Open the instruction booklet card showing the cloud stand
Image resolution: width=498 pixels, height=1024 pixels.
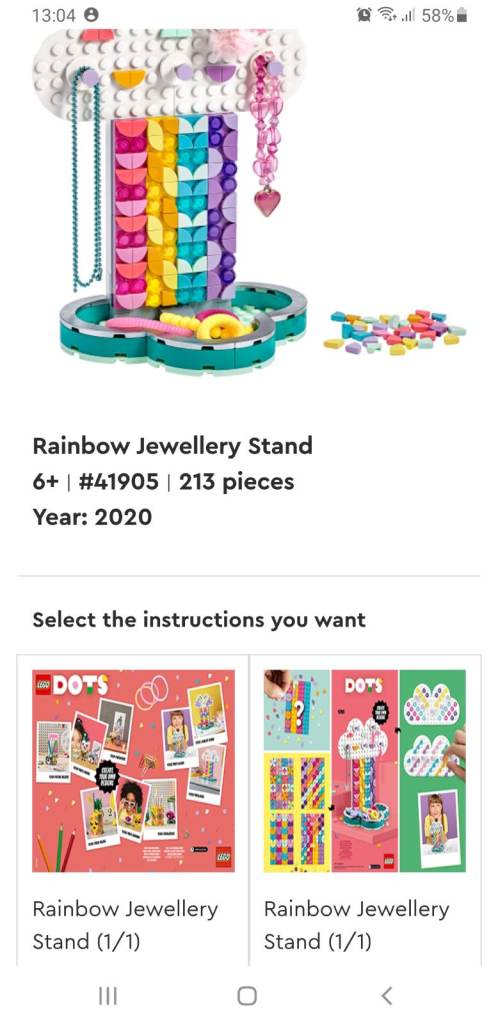[x=365, y=810]
